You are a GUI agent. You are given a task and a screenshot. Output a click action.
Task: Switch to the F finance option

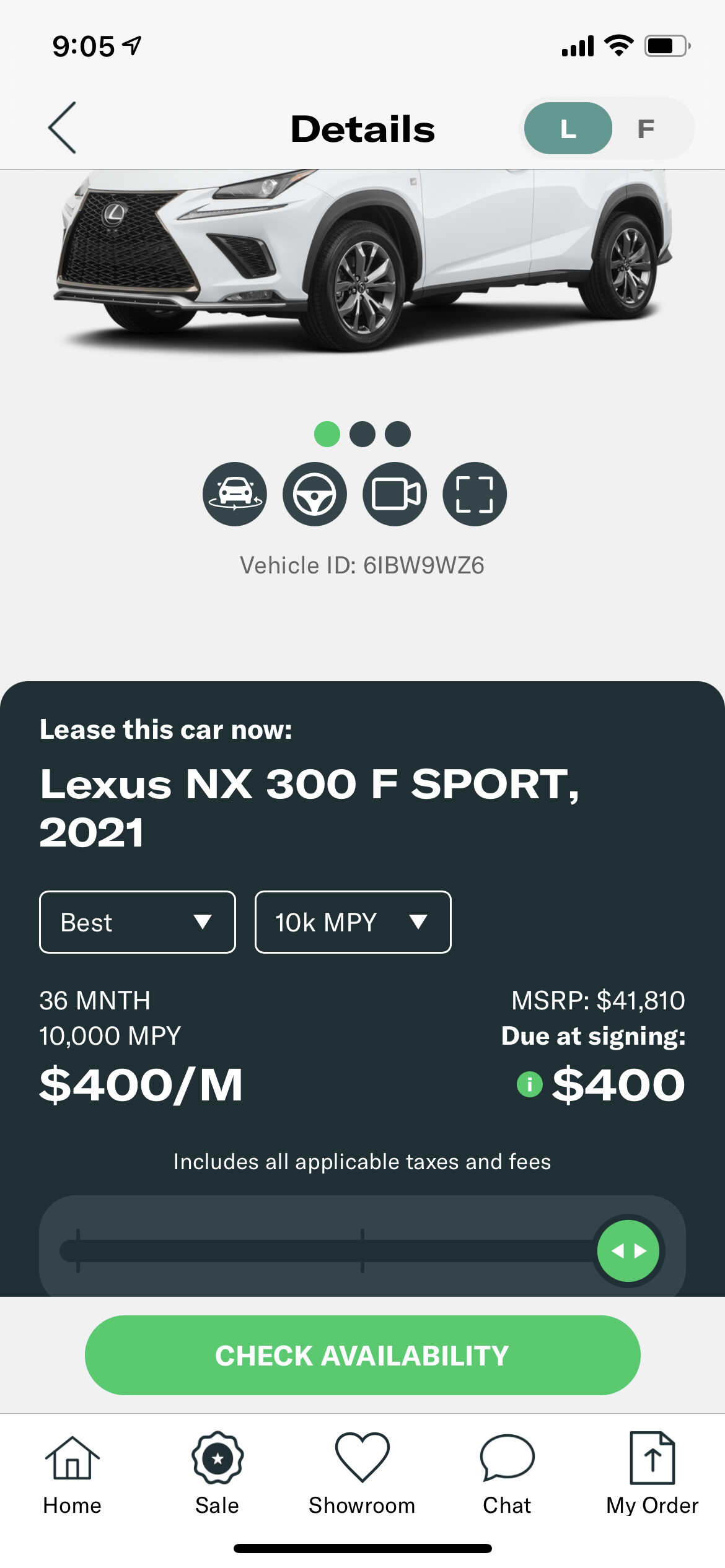(x=646, y=128)
